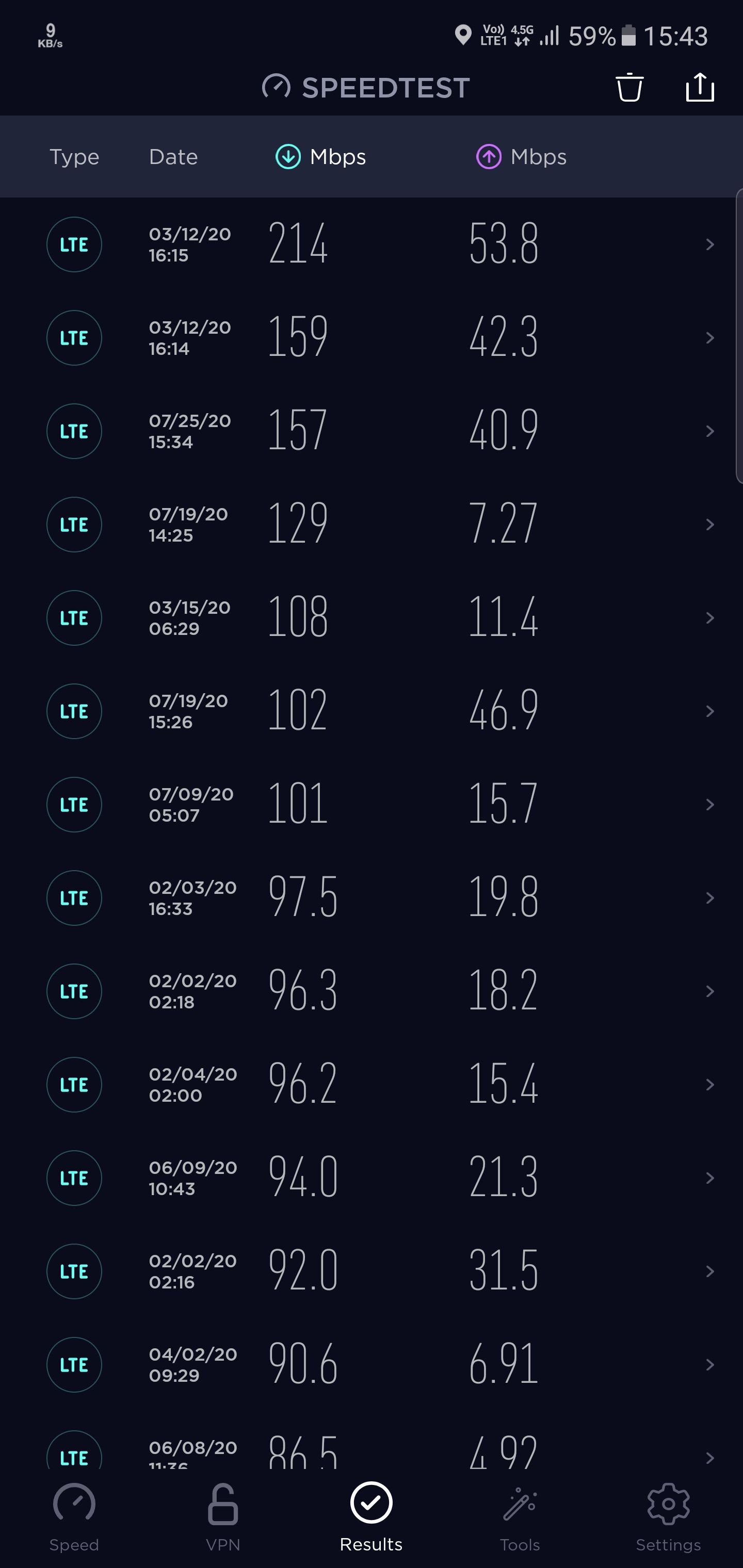Delete results with the trash icon
The image size is (743, 1568).
pyautogui.click(x=629, y=88)
